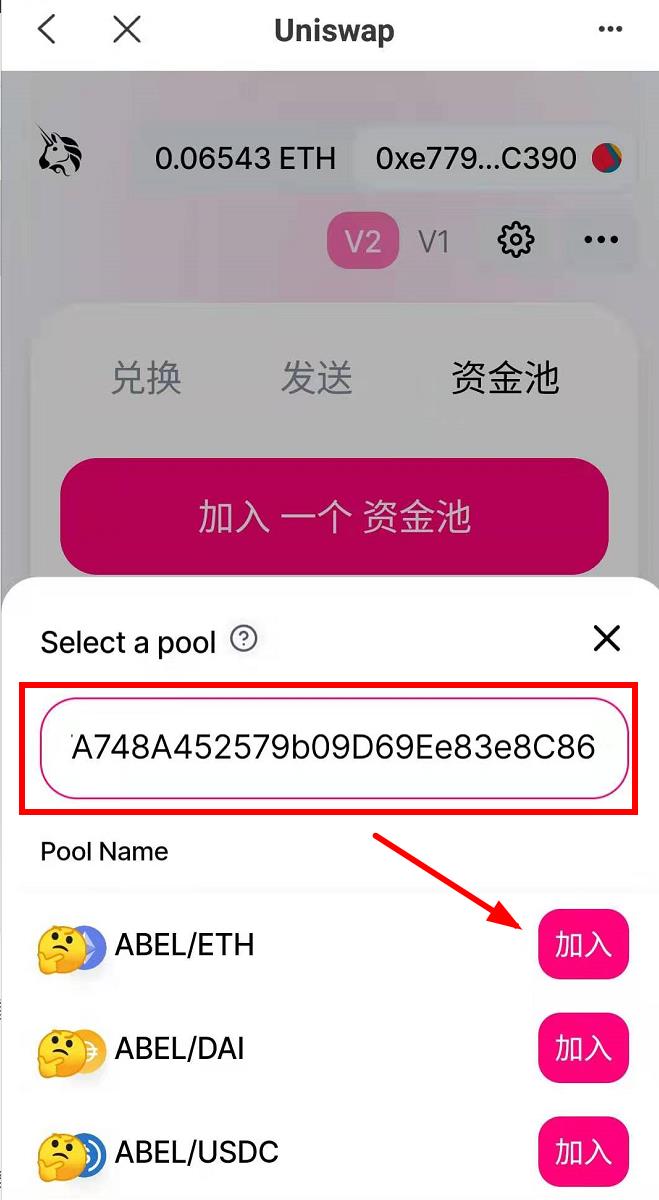Go back using the top-left arrow

click(47, 30)
